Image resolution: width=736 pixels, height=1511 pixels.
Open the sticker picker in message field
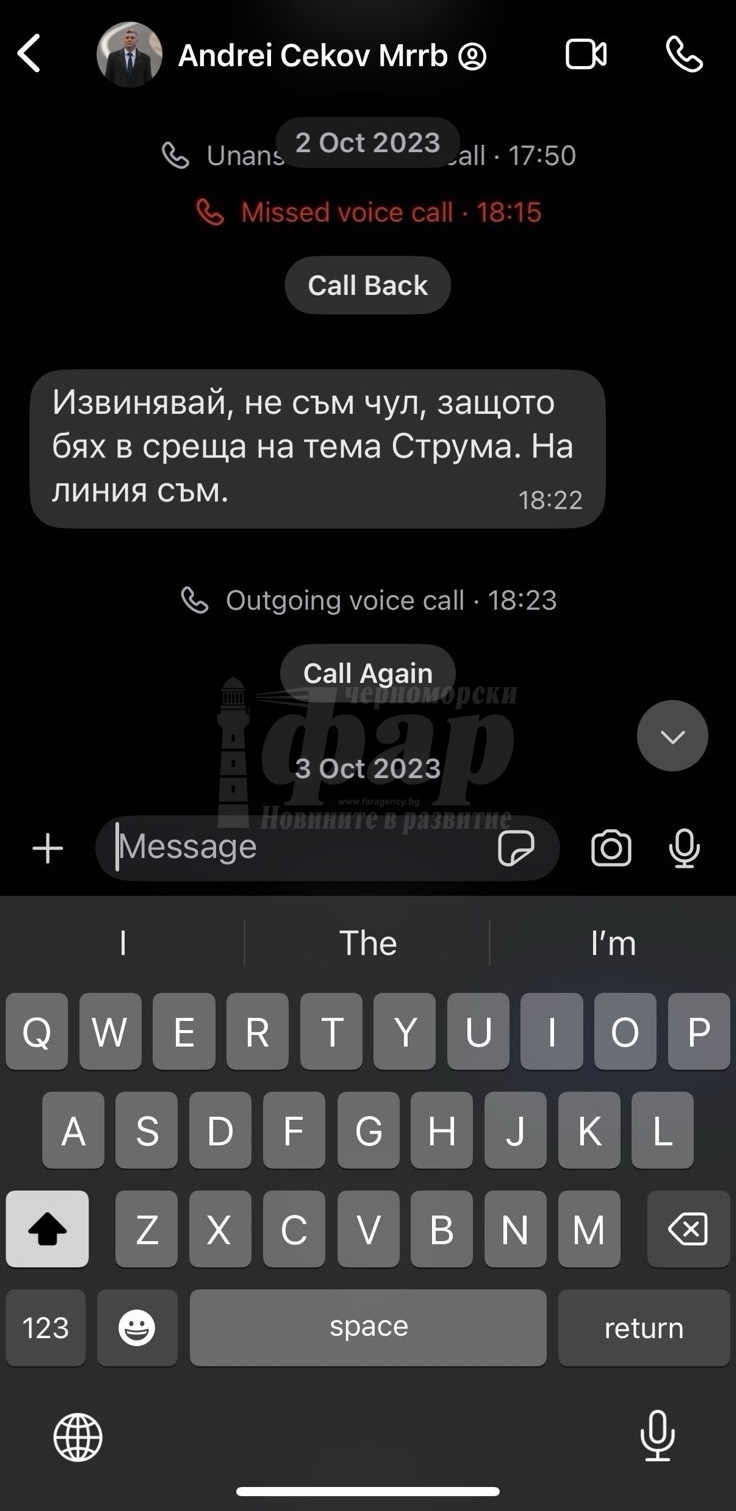516,848
